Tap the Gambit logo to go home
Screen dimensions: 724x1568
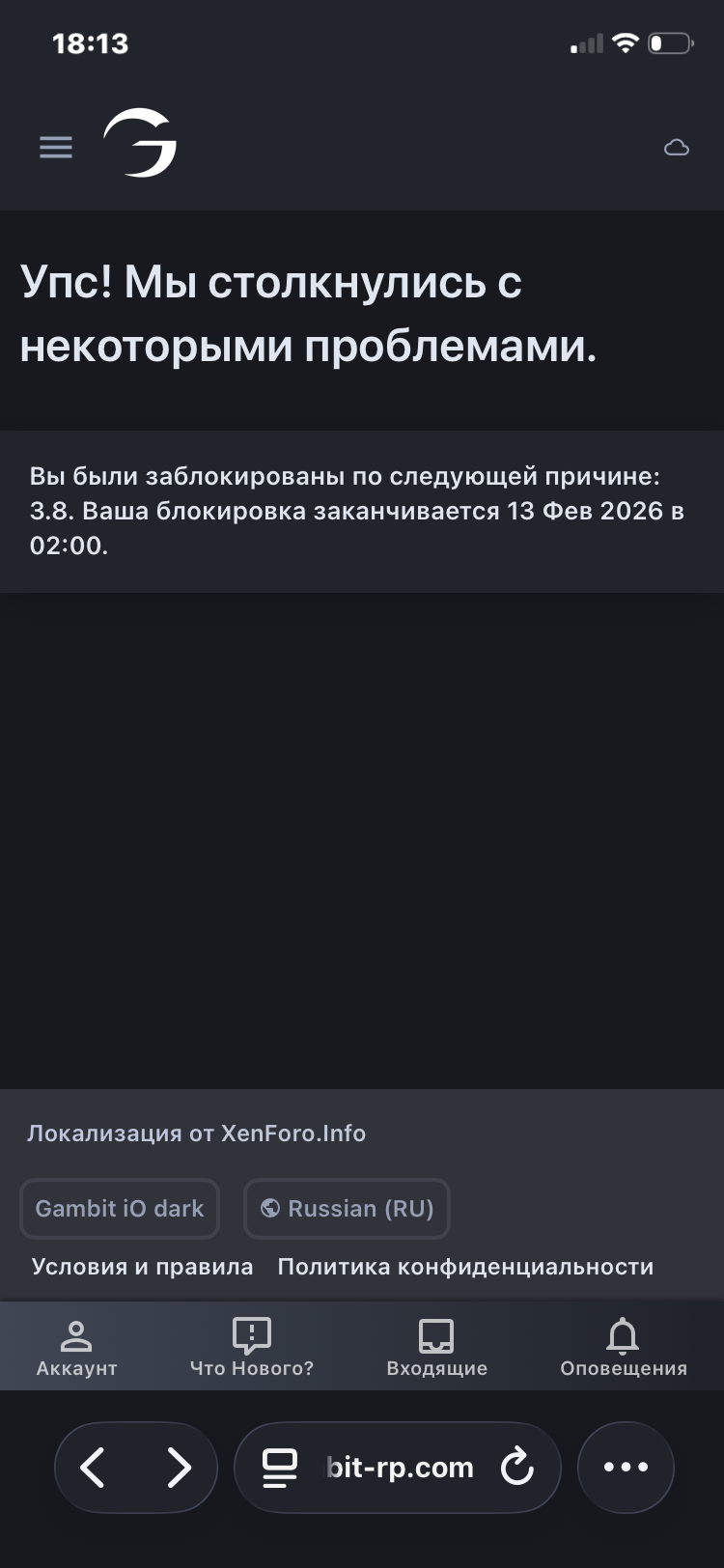[x=141, y=143]
